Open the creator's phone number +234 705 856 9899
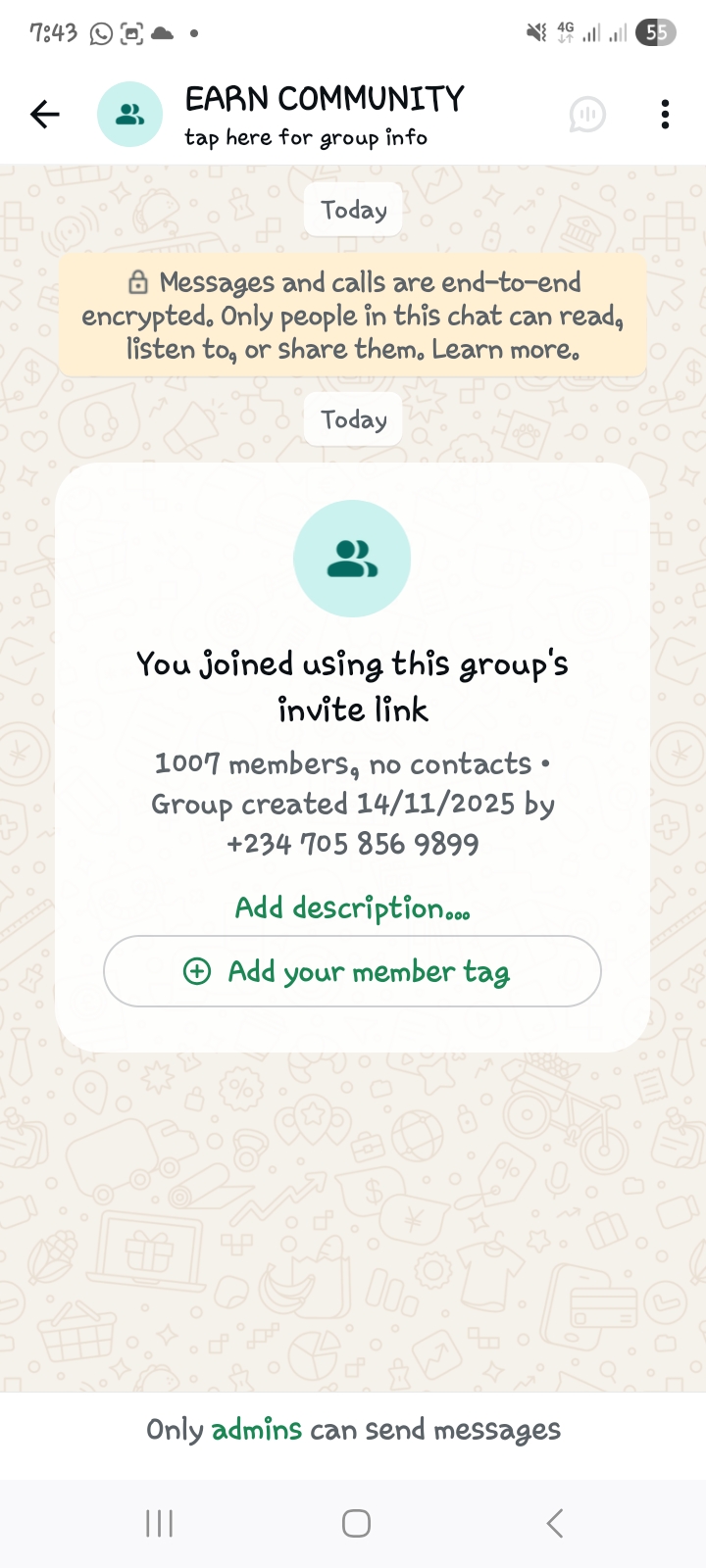Viewport: 706px width, 1568px height. (x=352, y=844)
